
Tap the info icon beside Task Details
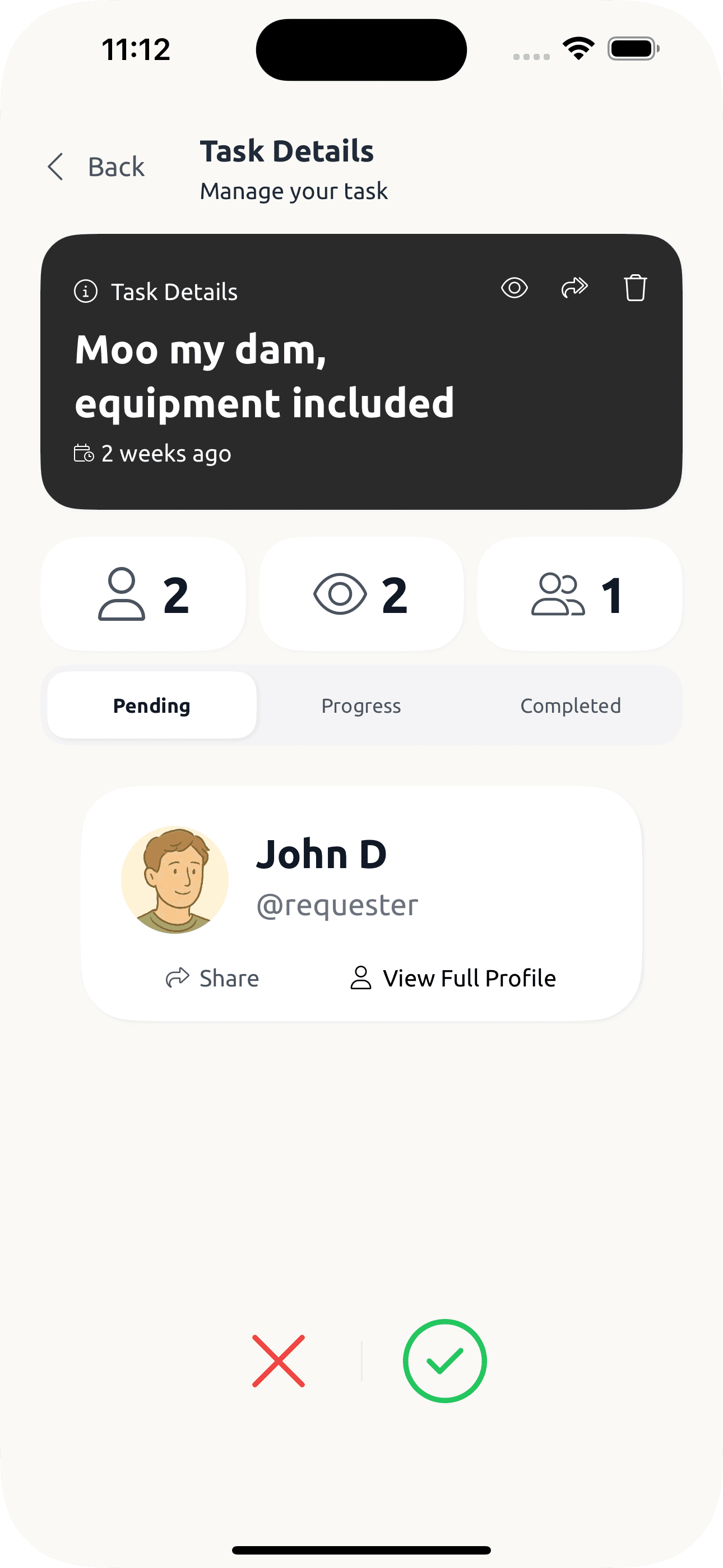click(x=86, y=292)
